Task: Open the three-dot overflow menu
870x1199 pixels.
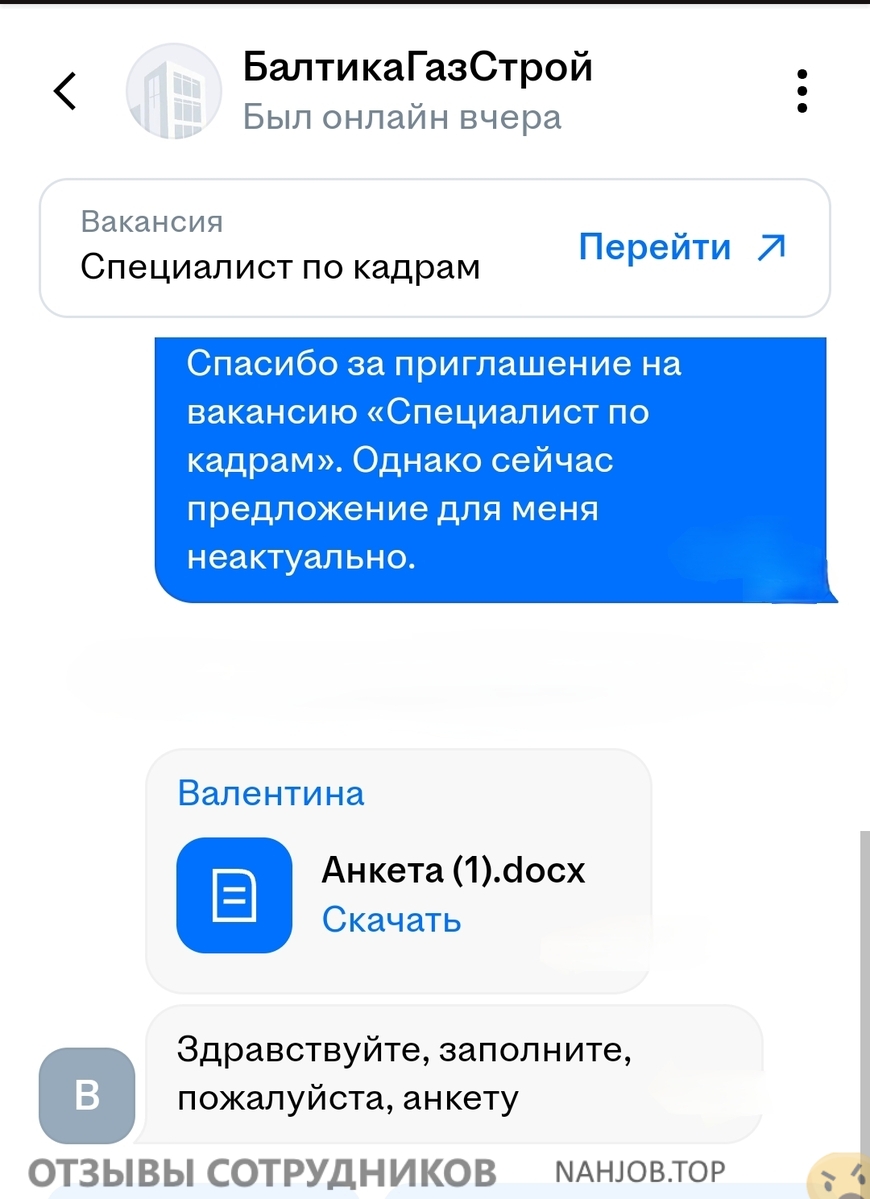Action: (802, 92)
